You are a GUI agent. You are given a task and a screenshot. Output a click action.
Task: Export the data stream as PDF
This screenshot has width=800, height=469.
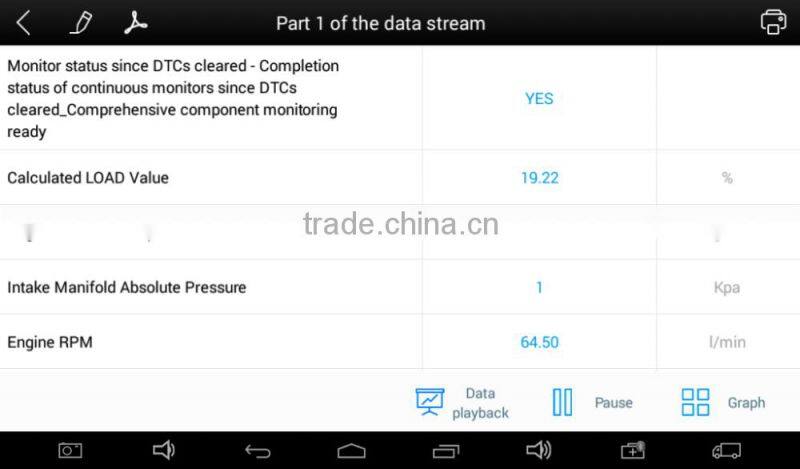click(135, 23)
